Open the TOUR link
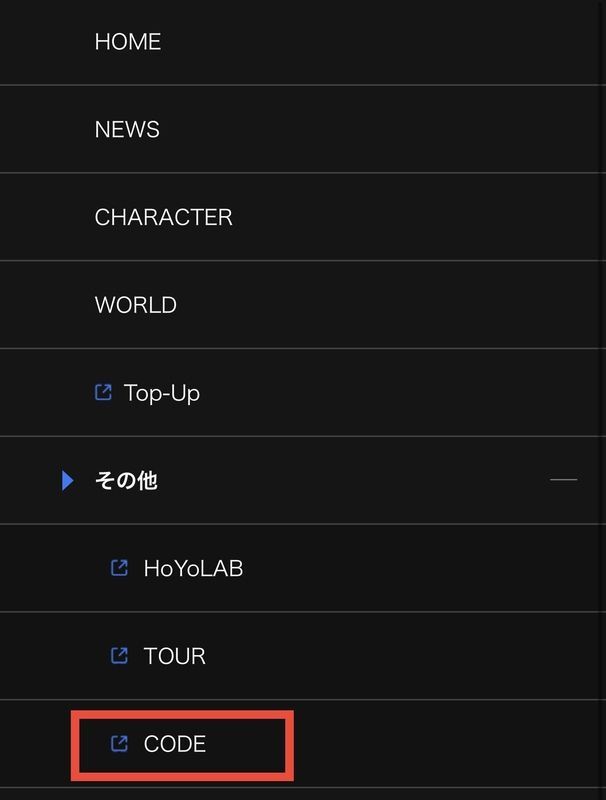The width and height of the screenshot is (606, 800). point(174,657)
